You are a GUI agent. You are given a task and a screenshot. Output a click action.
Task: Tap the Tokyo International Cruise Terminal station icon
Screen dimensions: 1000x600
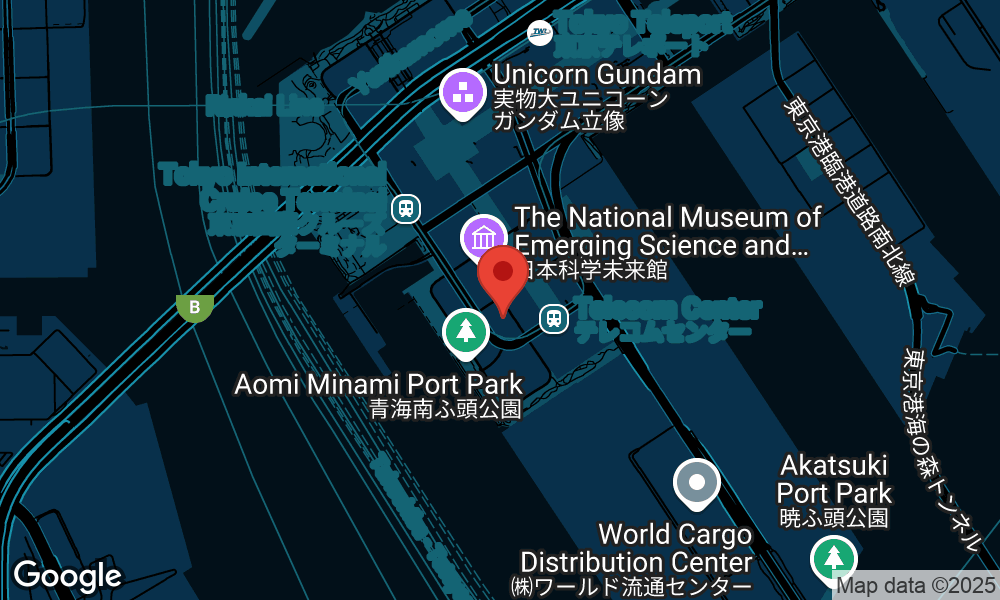tap(405, 208)
